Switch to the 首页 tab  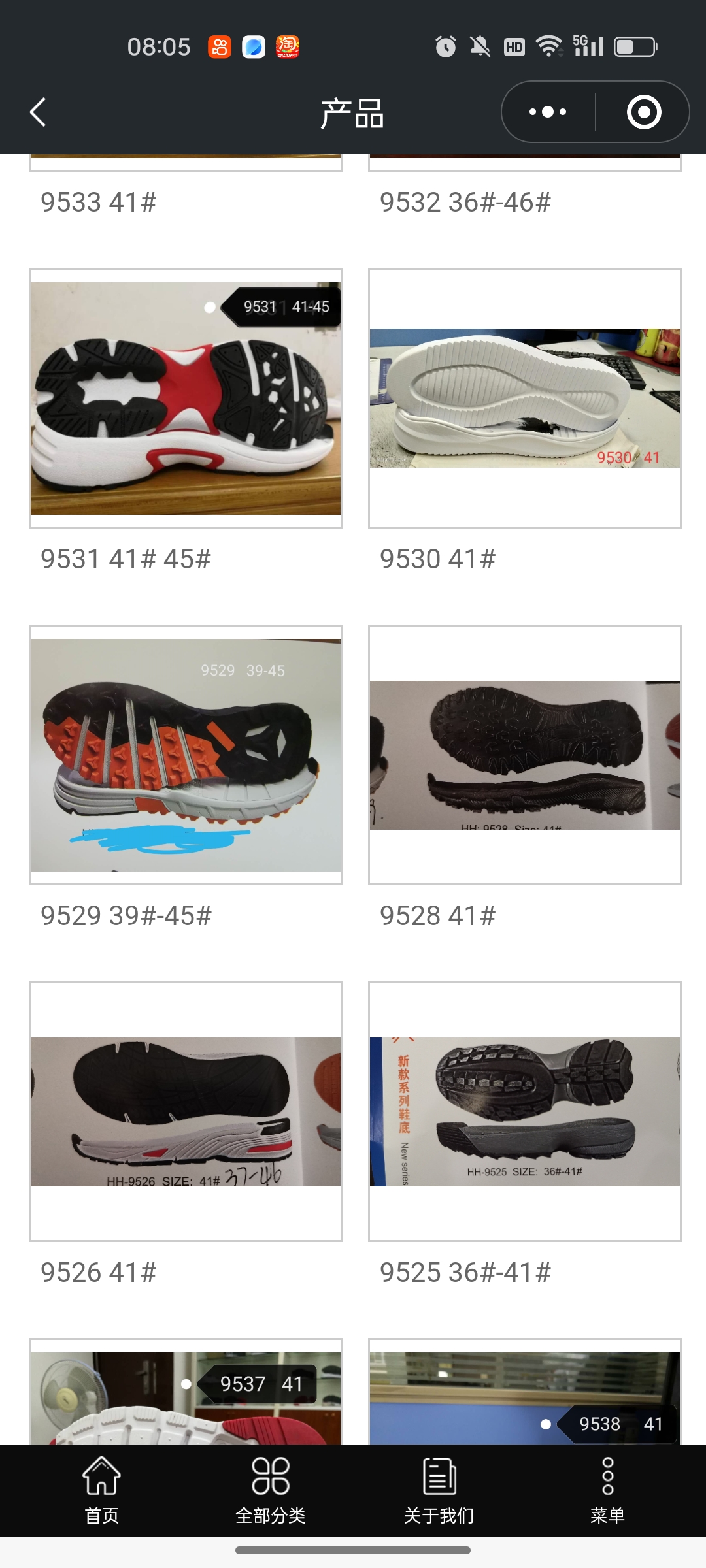[102, 1491]
